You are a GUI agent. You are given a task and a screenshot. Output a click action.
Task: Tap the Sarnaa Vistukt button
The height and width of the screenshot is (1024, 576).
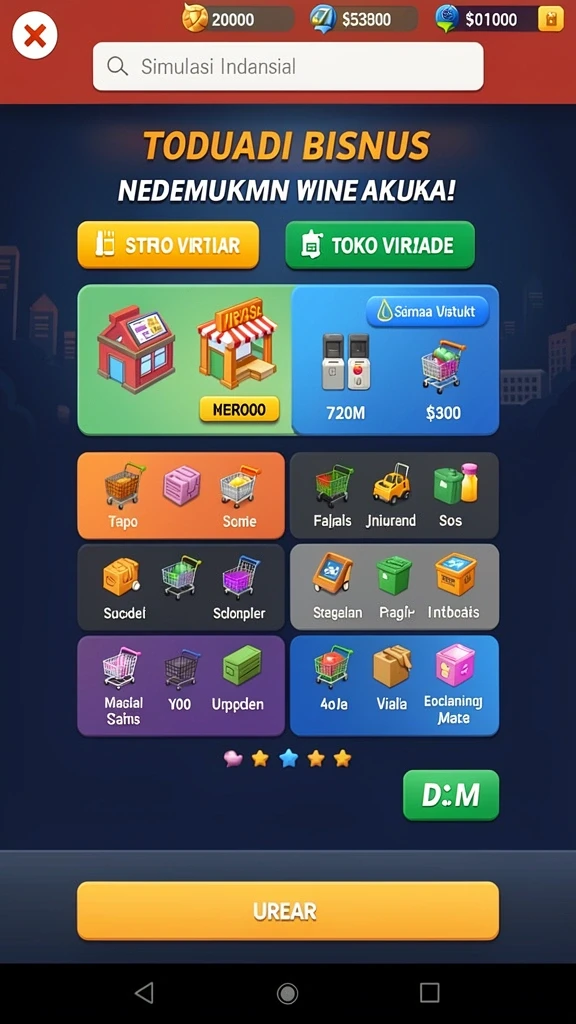[428, 312]
